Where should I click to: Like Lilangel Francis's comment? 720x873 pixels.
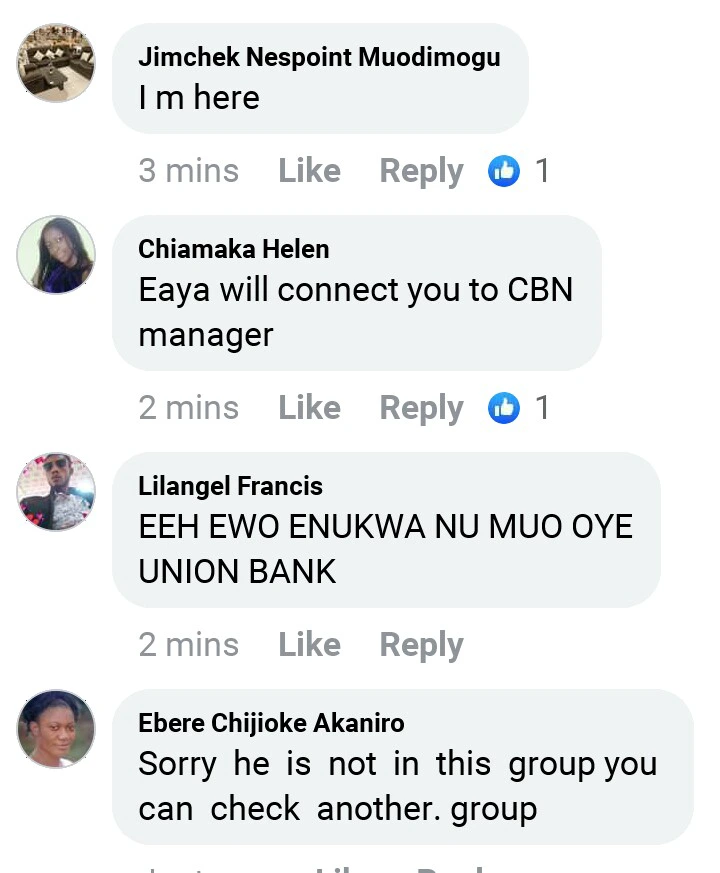coord(309,645)
